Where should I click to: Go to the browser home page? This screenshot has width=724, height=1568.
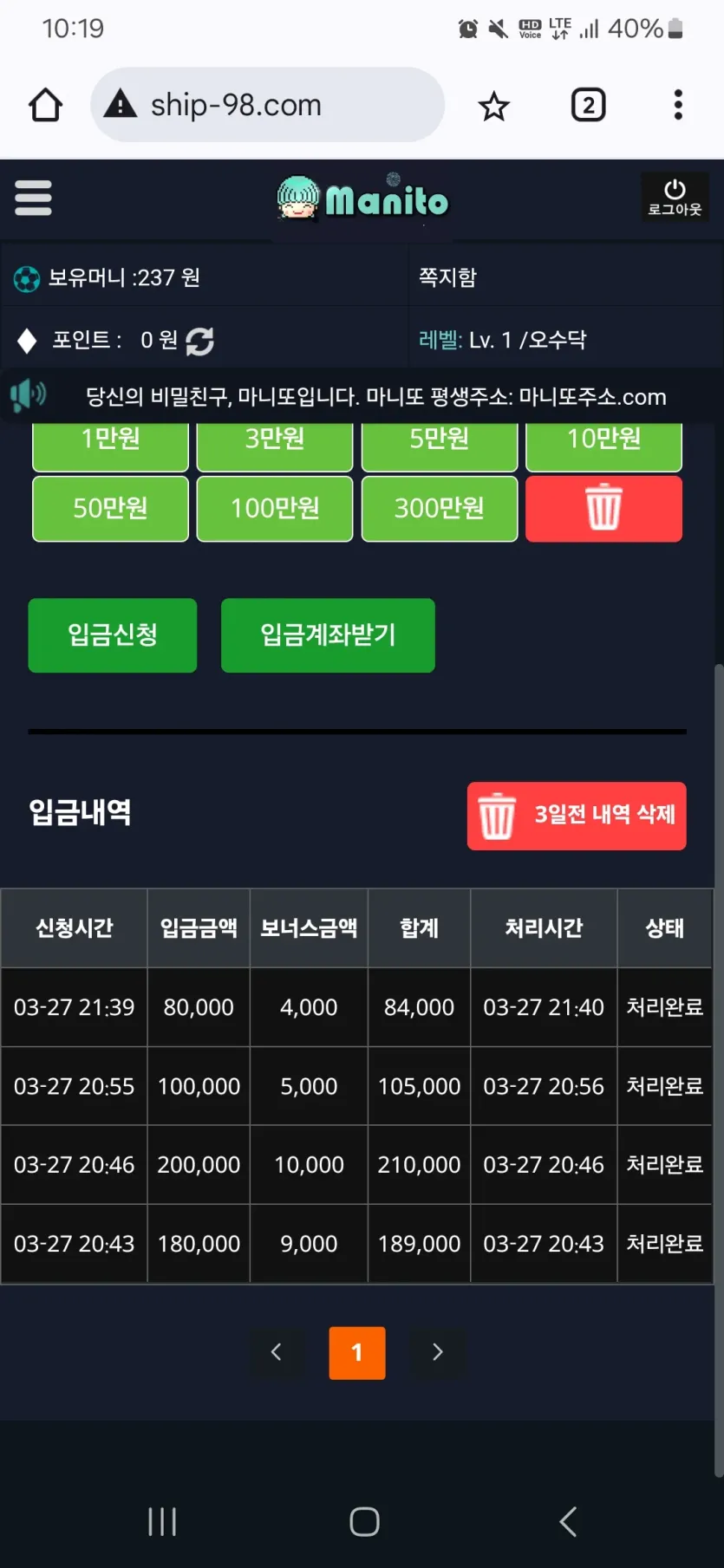tap(46, 106)
